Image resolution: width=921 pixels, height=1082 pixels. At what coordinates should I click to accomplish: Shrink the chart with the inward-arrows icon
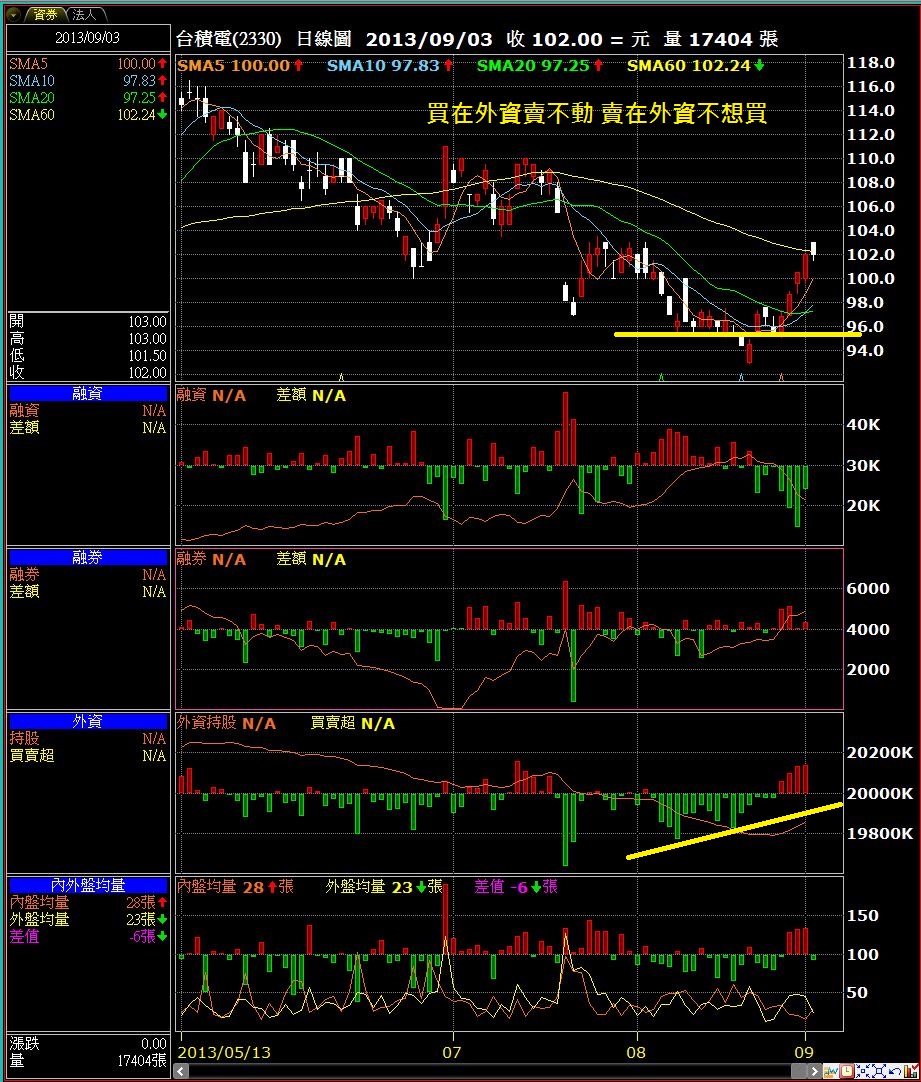click(x=863, y=1071)
